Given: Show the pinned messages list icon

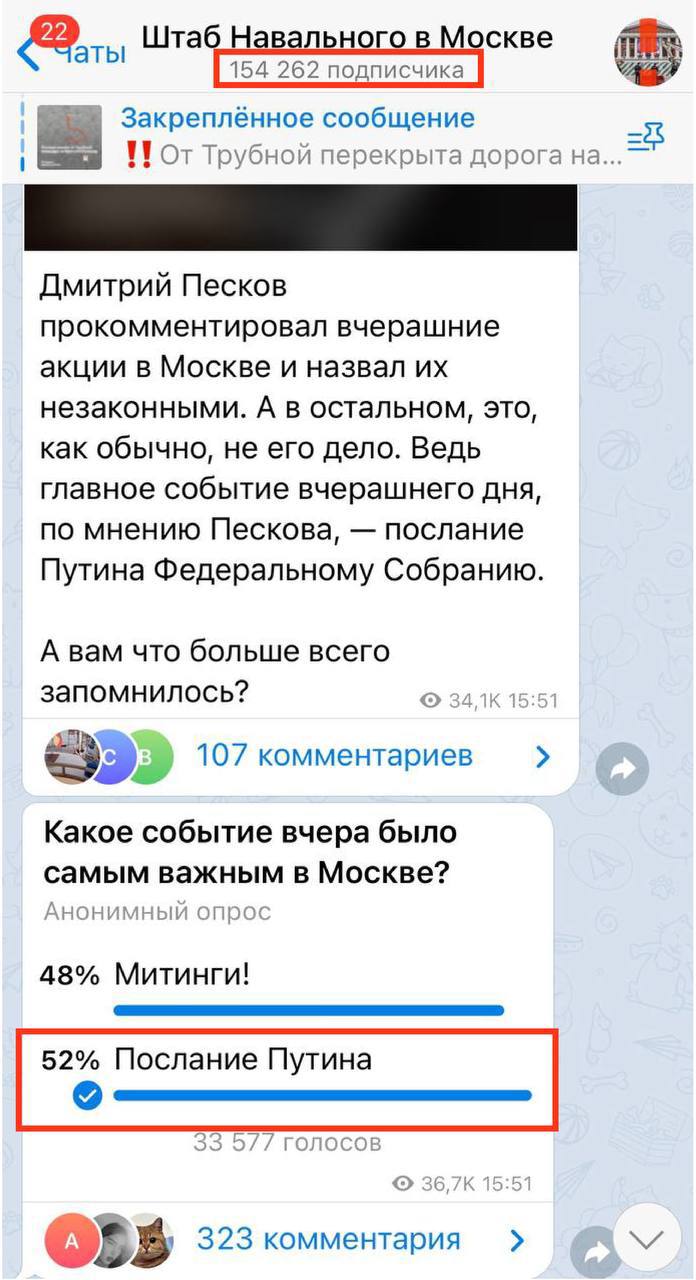Looking at the screenshot, I should tap(645, 138).
